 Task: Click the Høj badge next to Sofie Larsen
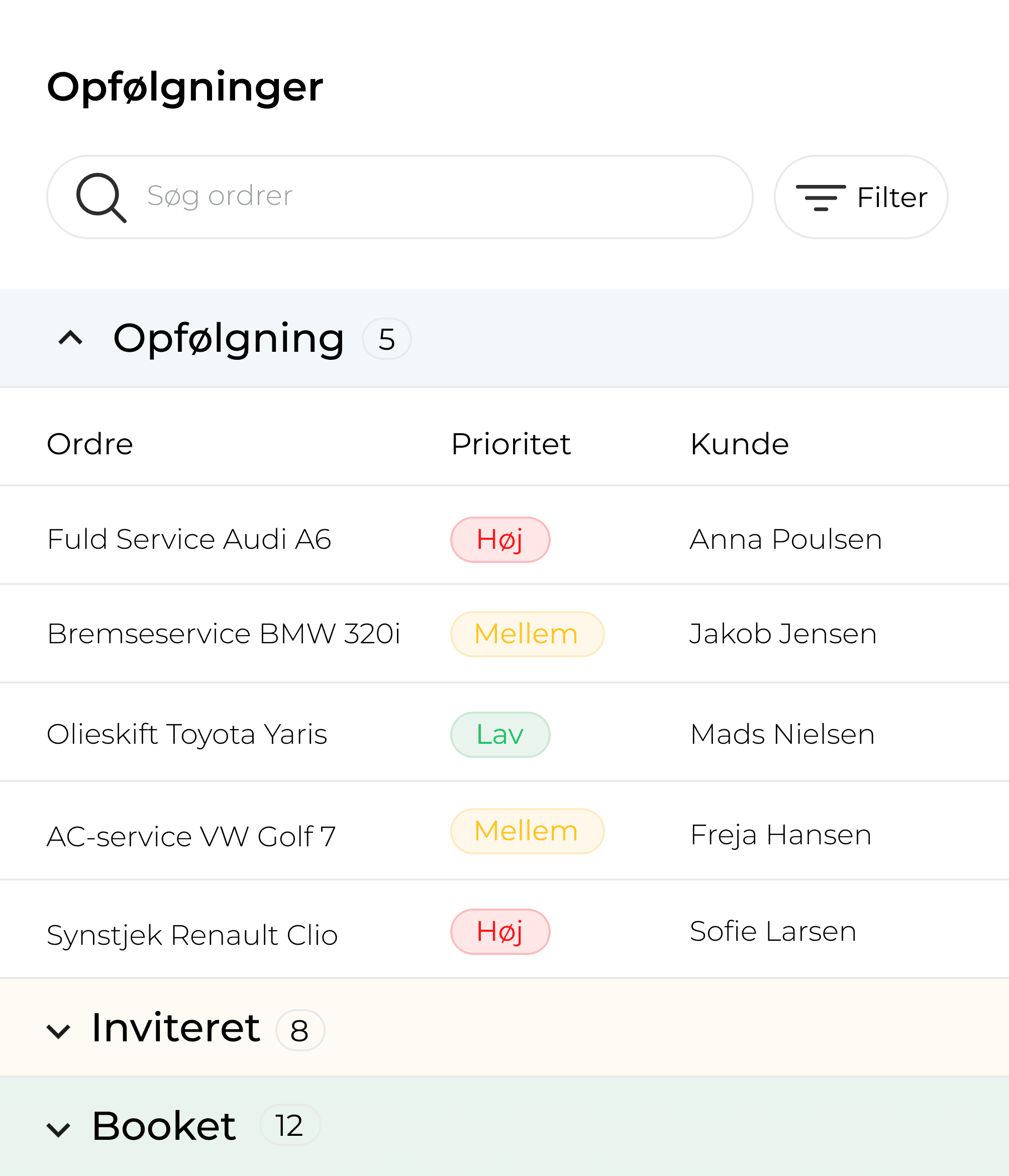500,931
